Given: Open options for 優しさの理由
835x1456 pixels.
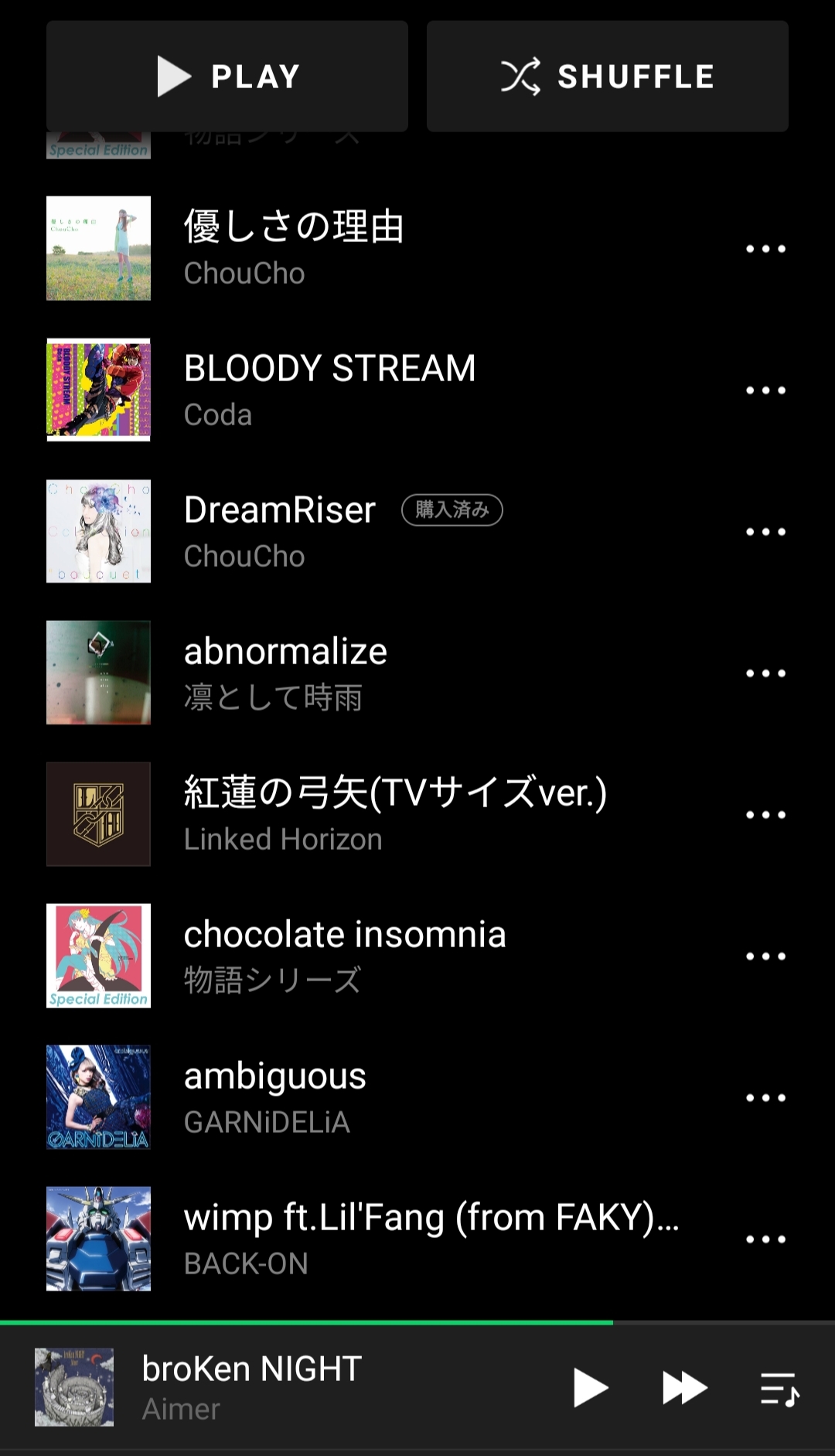Looking at the screenshot, I should 765,248.
